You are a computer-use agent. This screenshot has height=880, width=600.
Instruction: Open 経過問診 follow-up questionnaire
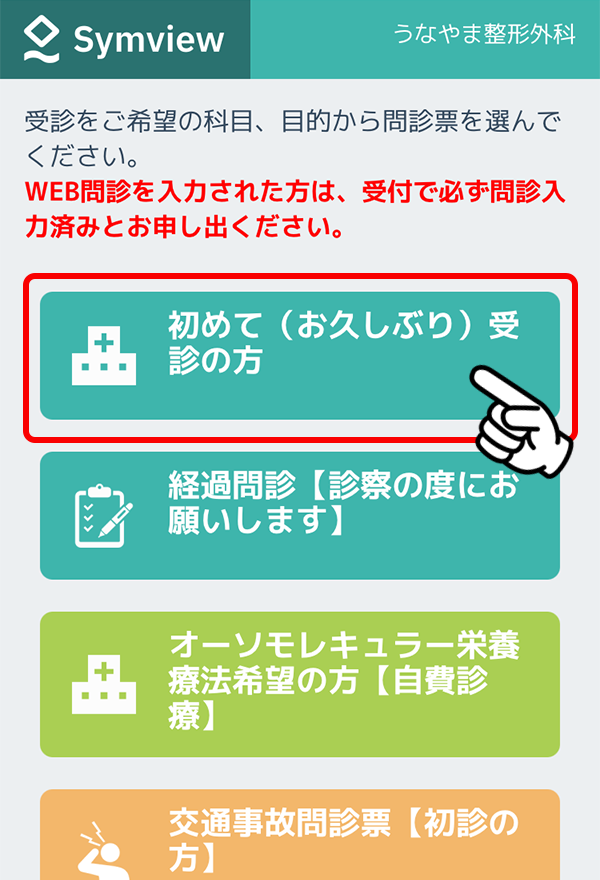tap(300, 515)
